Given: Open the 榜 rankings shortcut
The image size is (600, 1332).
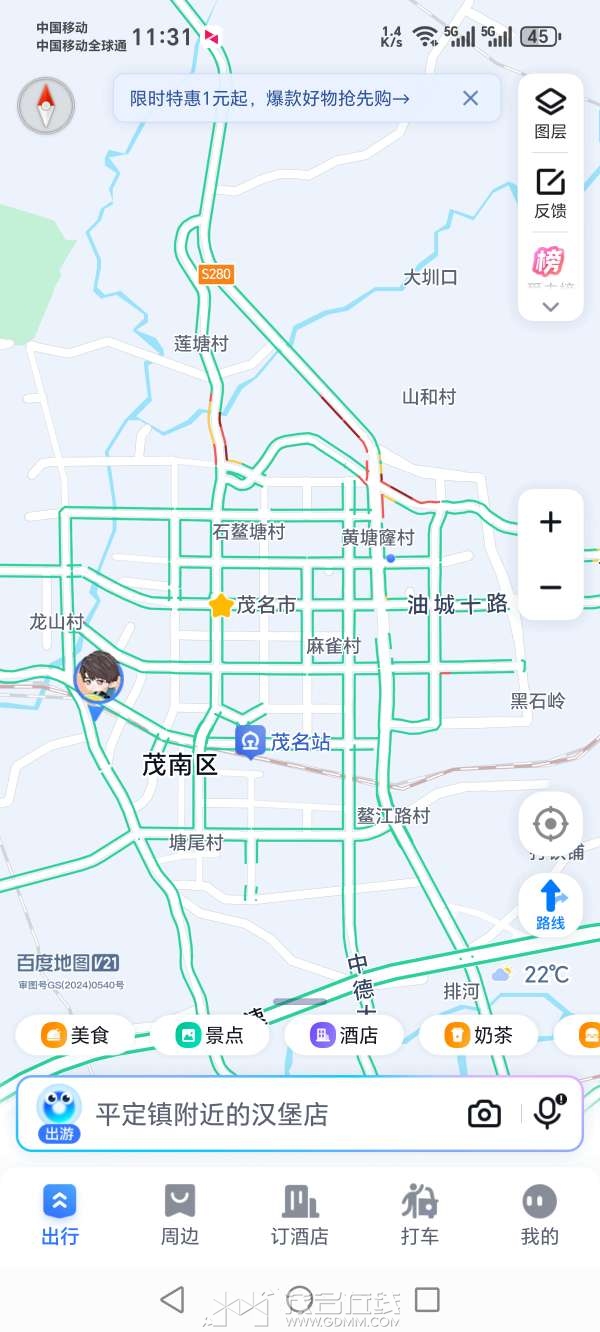Looking at the screenshot, I should coord(548,263).
